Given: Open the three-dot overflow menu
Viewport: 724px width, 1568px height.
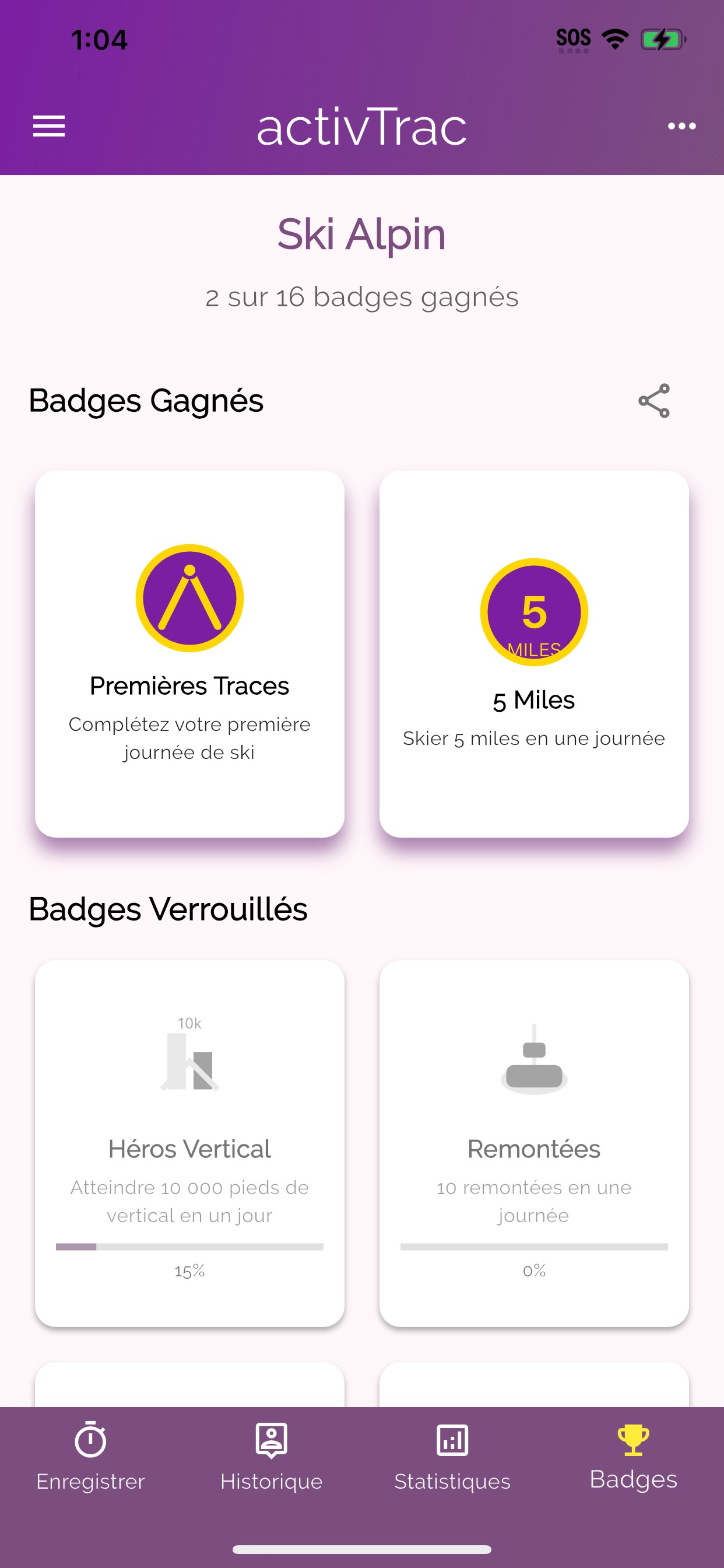Looking at the screenshot, I should pos(681,126).
